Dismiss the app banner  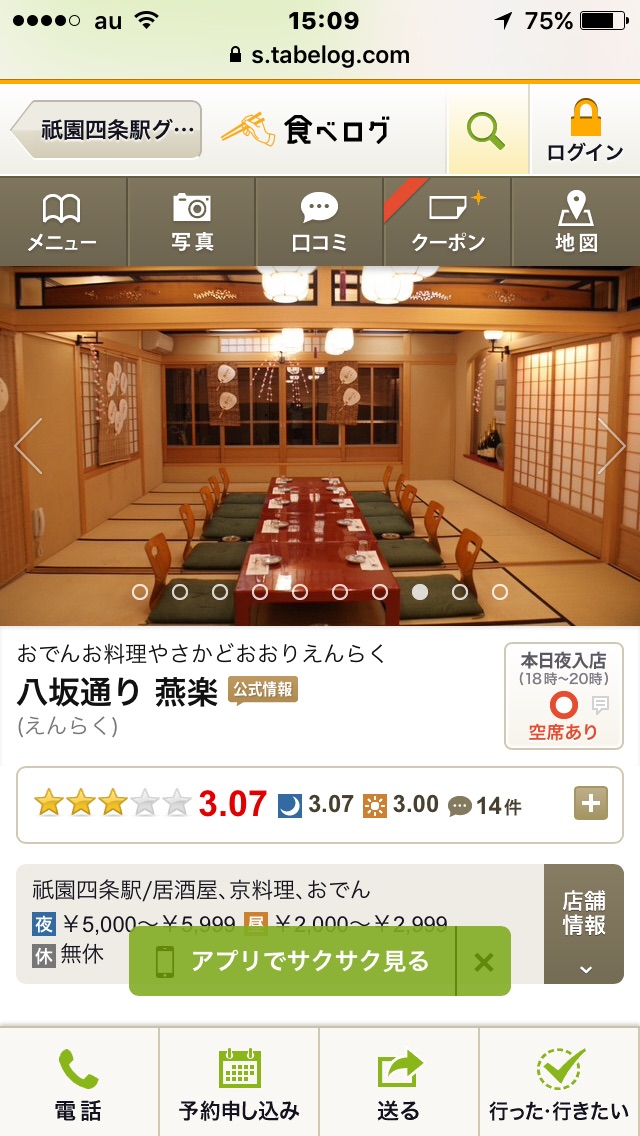483,961
